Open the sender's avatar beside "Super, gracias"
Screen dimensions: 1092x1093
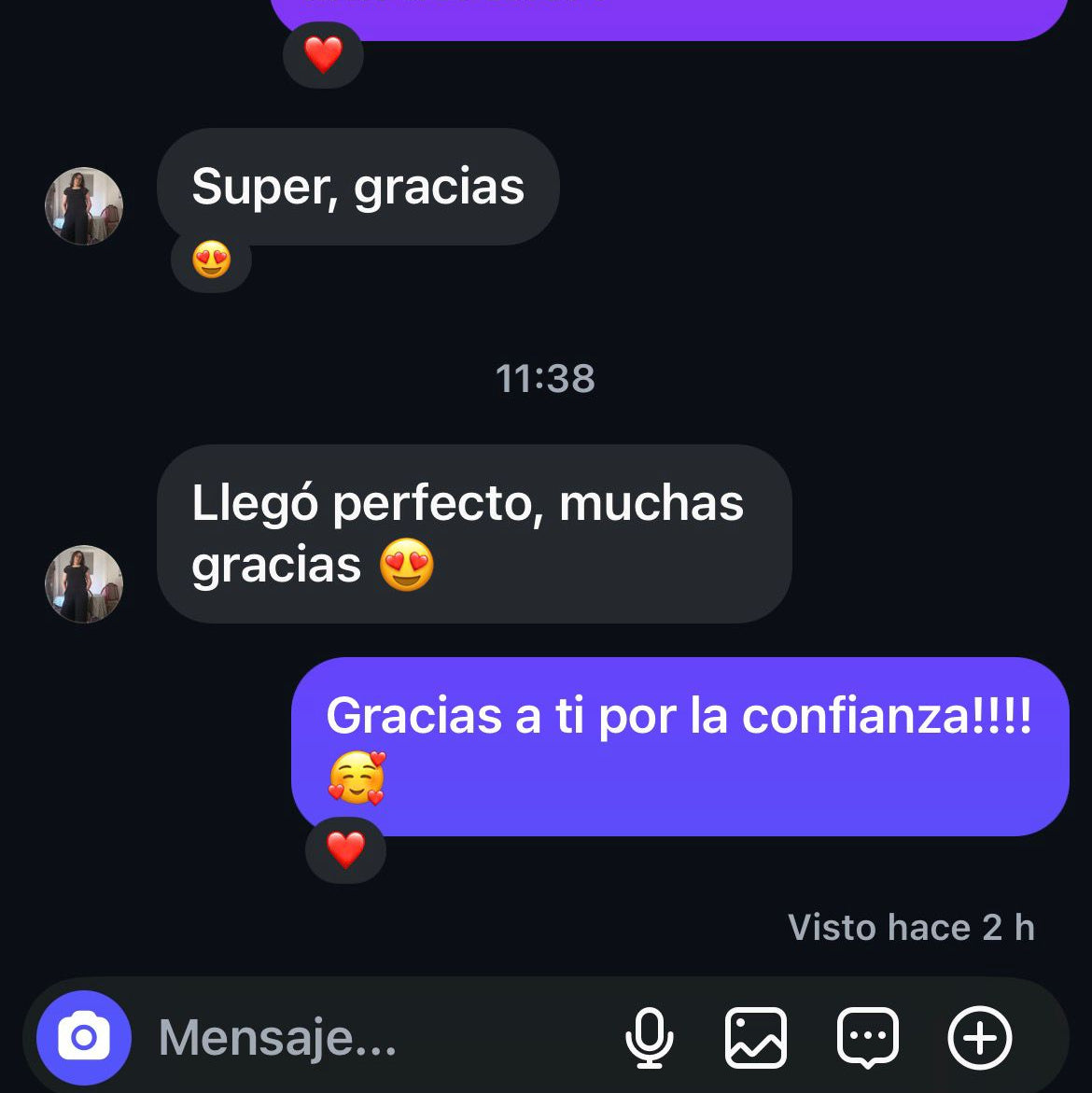(x=84, y=206)
